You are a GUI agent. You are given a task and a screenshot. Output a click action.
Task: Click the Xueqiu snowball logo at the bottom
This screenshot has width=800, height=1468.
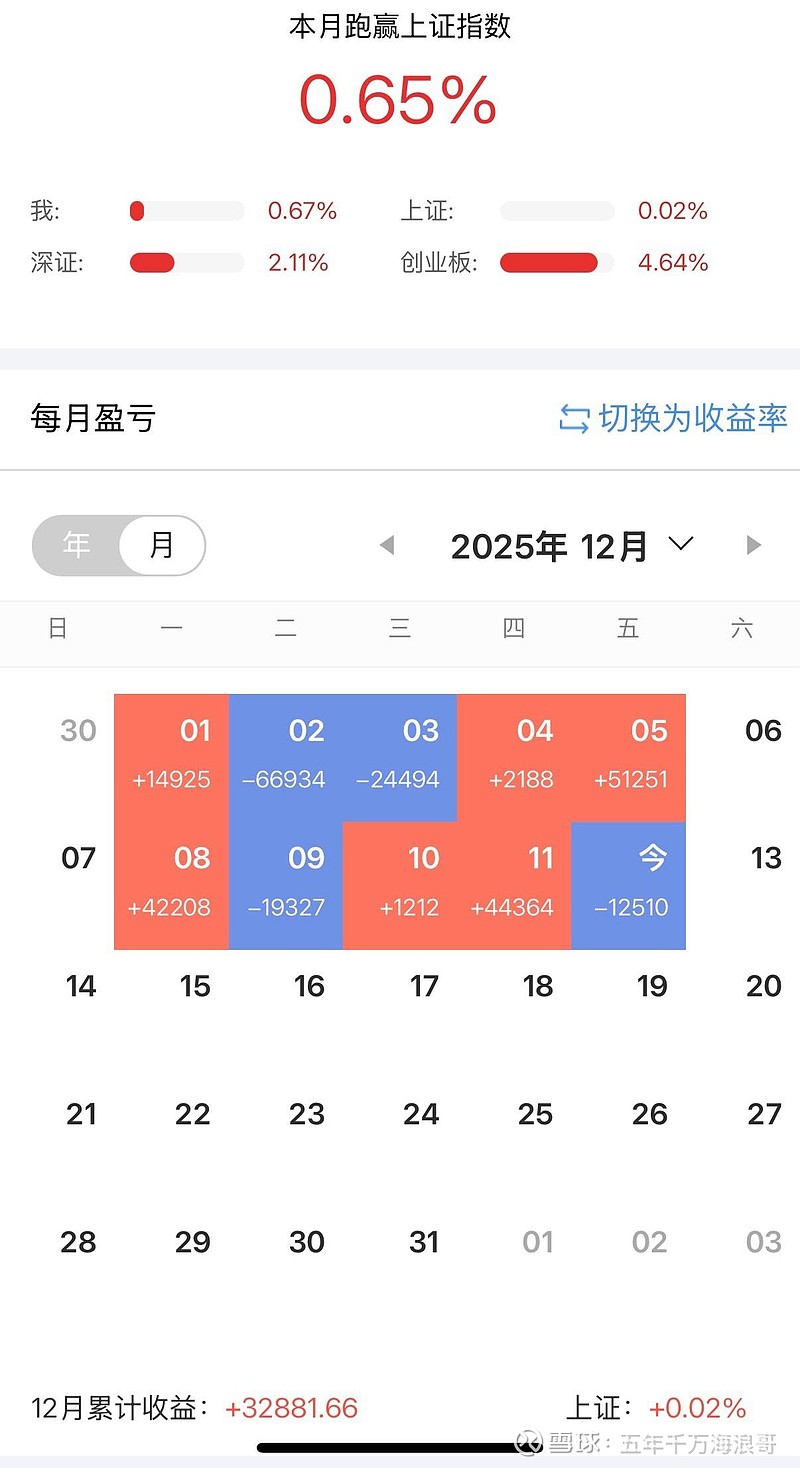tap(527, 1443)
